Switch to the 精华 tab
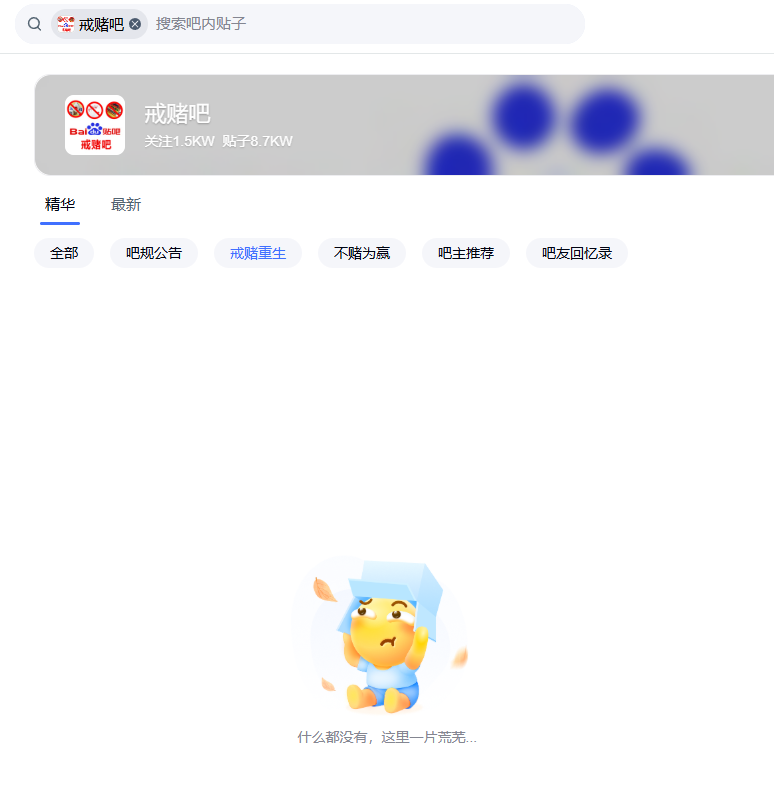Image resolution: width=774 pixels, height=804 pixels. coord(60,205)
